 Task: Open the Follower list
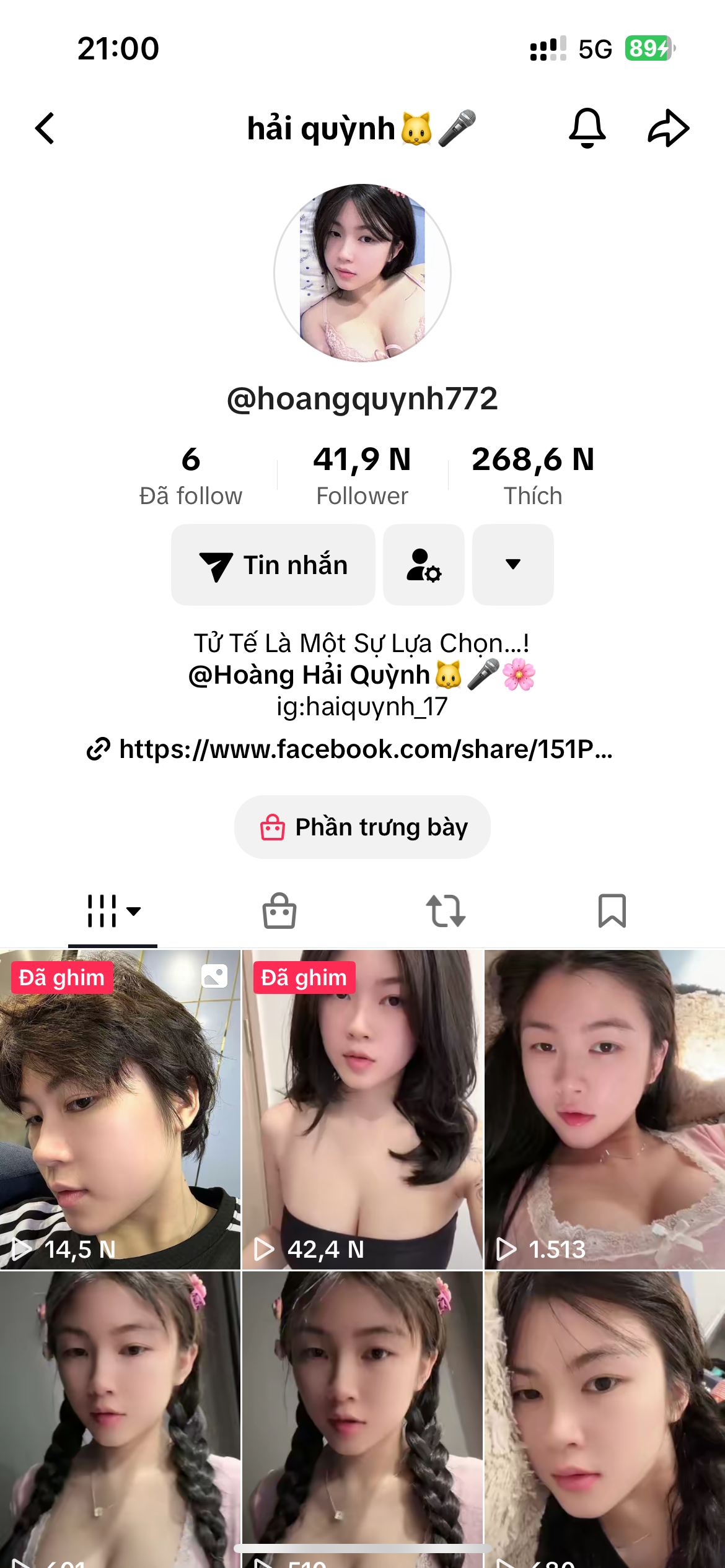[362, 476]
